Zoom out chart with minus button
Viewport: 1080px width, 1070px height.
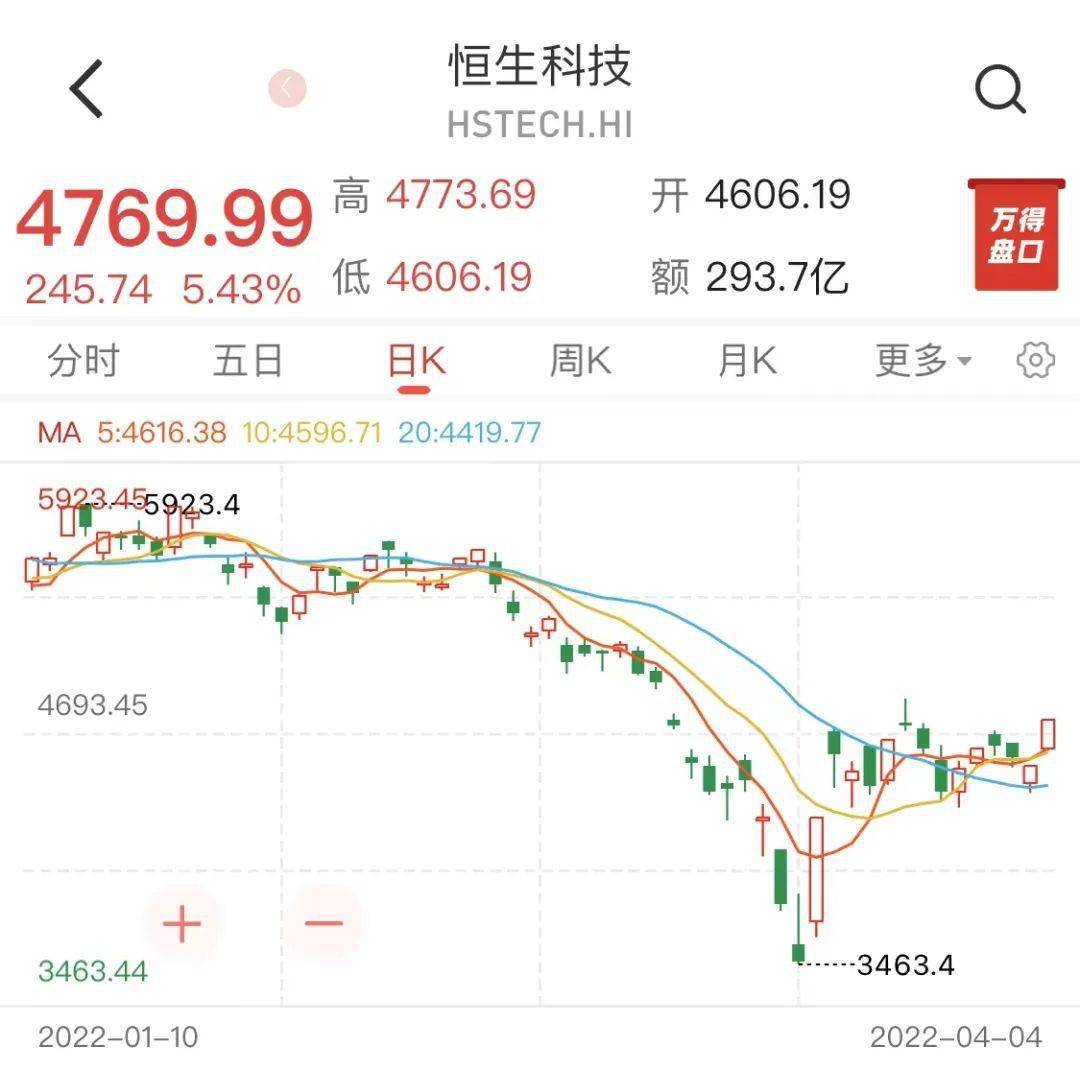click(324, 923)
